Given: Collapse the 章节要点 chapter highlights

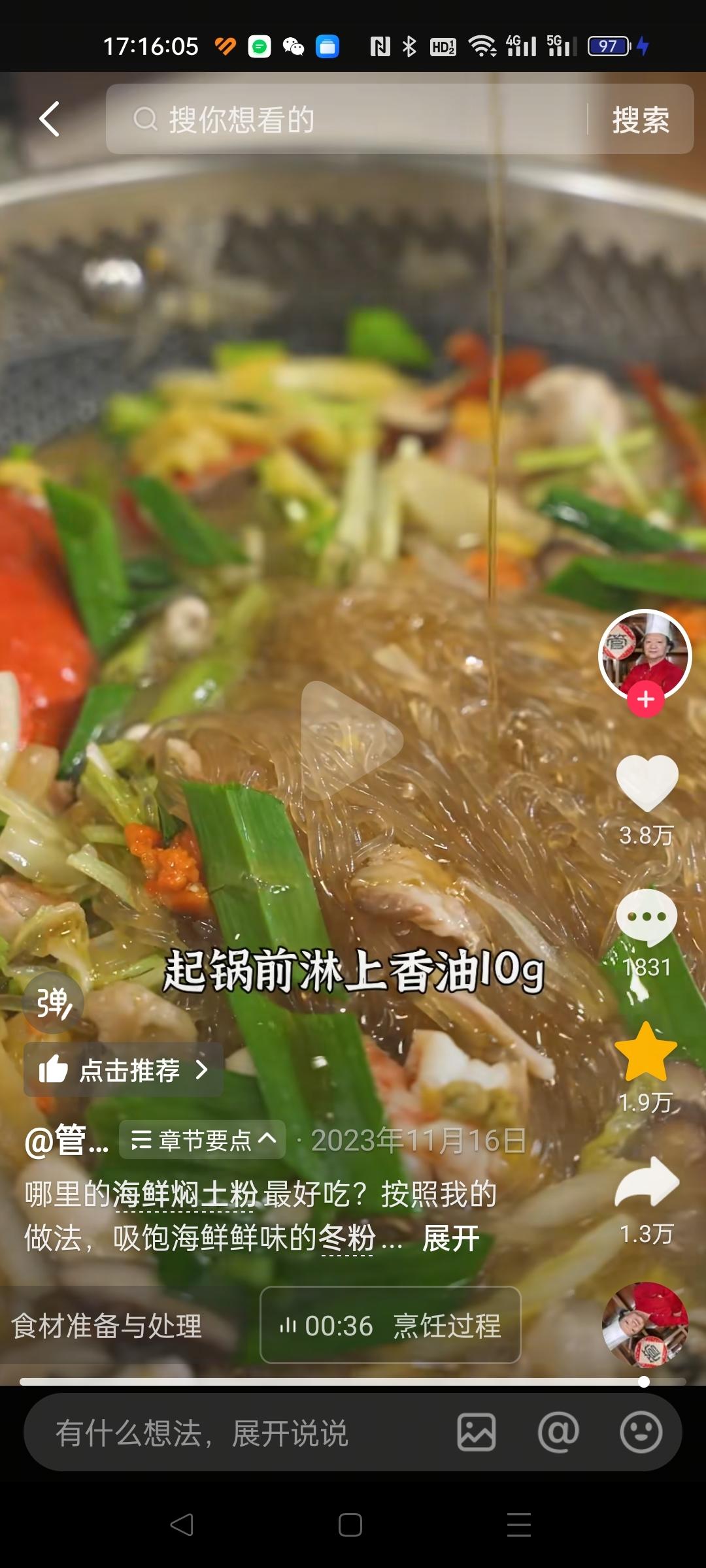Looking at the screenshot, I should tap(202, 1140).
